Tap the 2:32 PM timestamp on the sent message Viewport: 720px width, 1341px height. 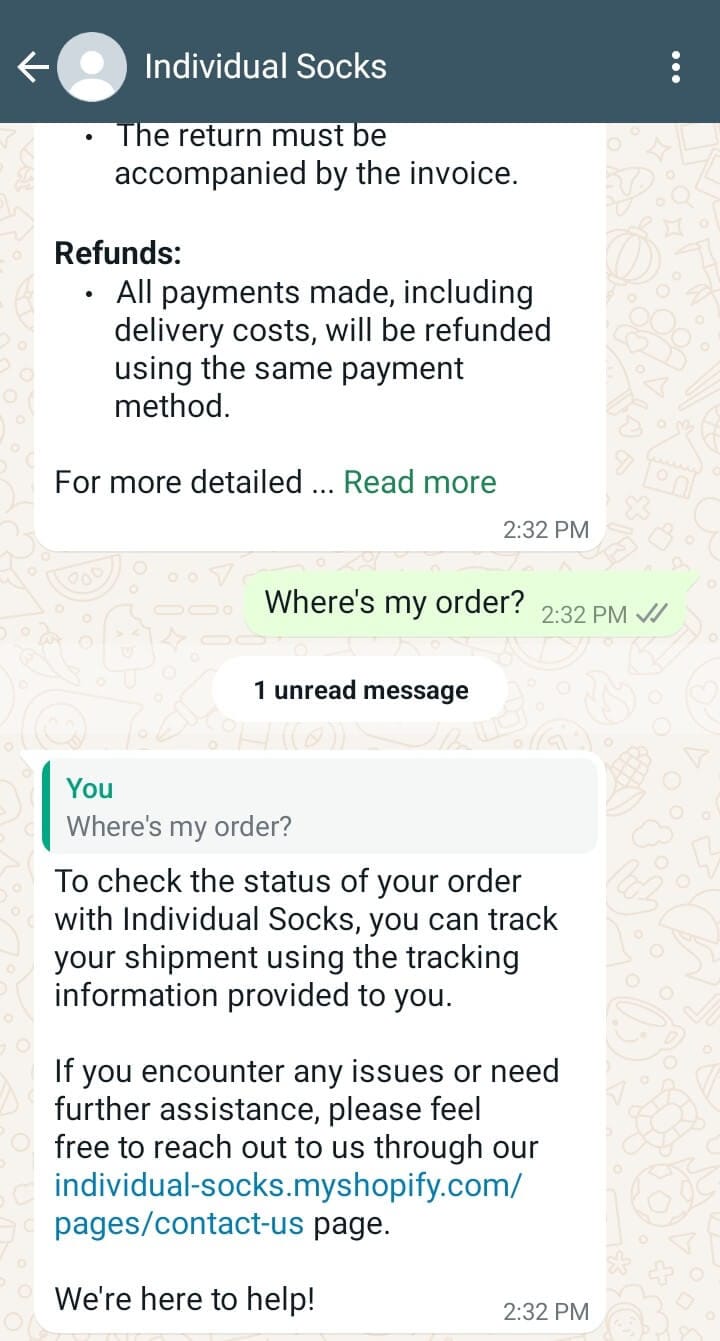[582, 612]
